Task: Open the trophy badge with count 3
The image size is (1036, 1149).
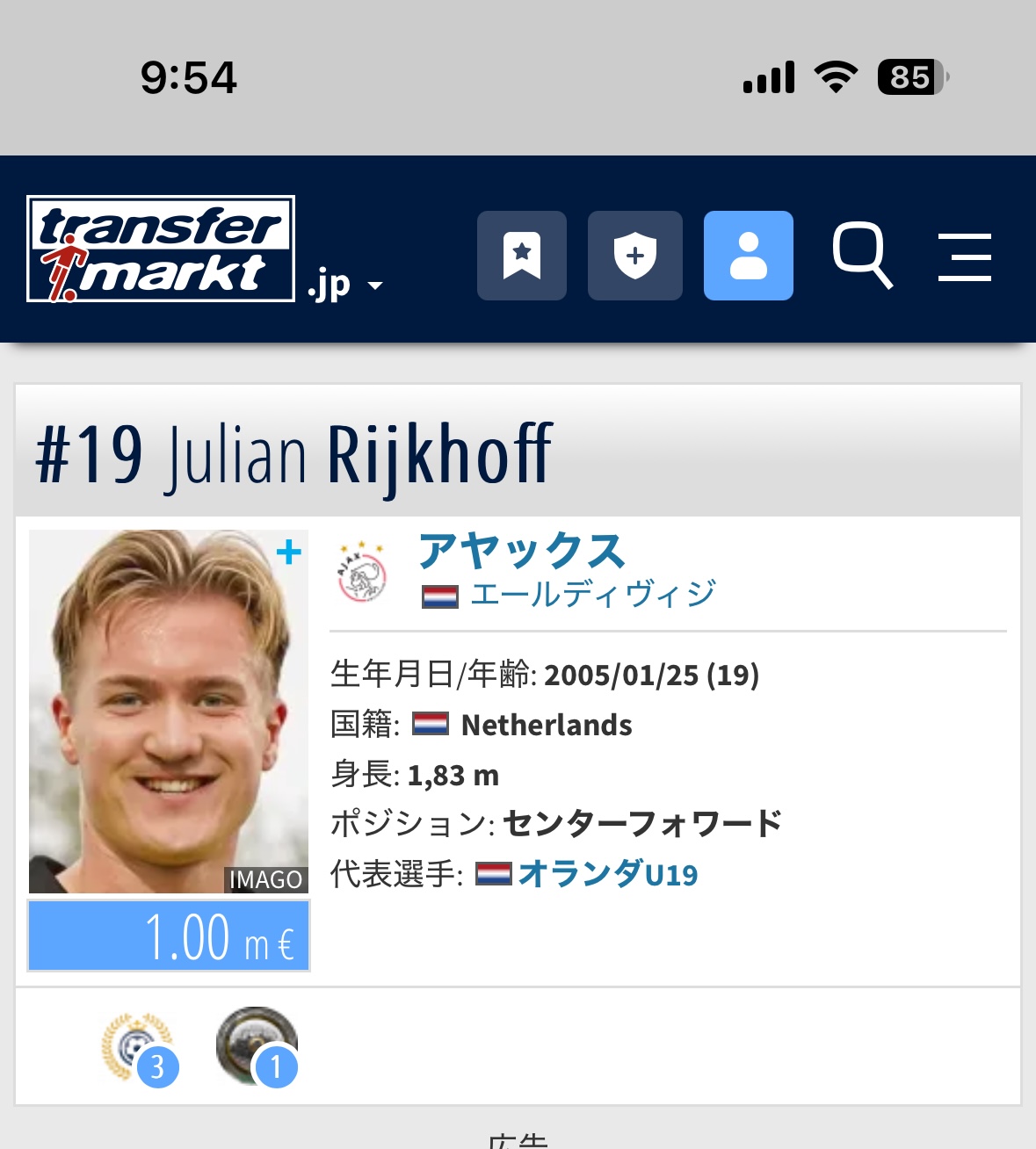Action: pyautogui.click(x=139, y=1048)
